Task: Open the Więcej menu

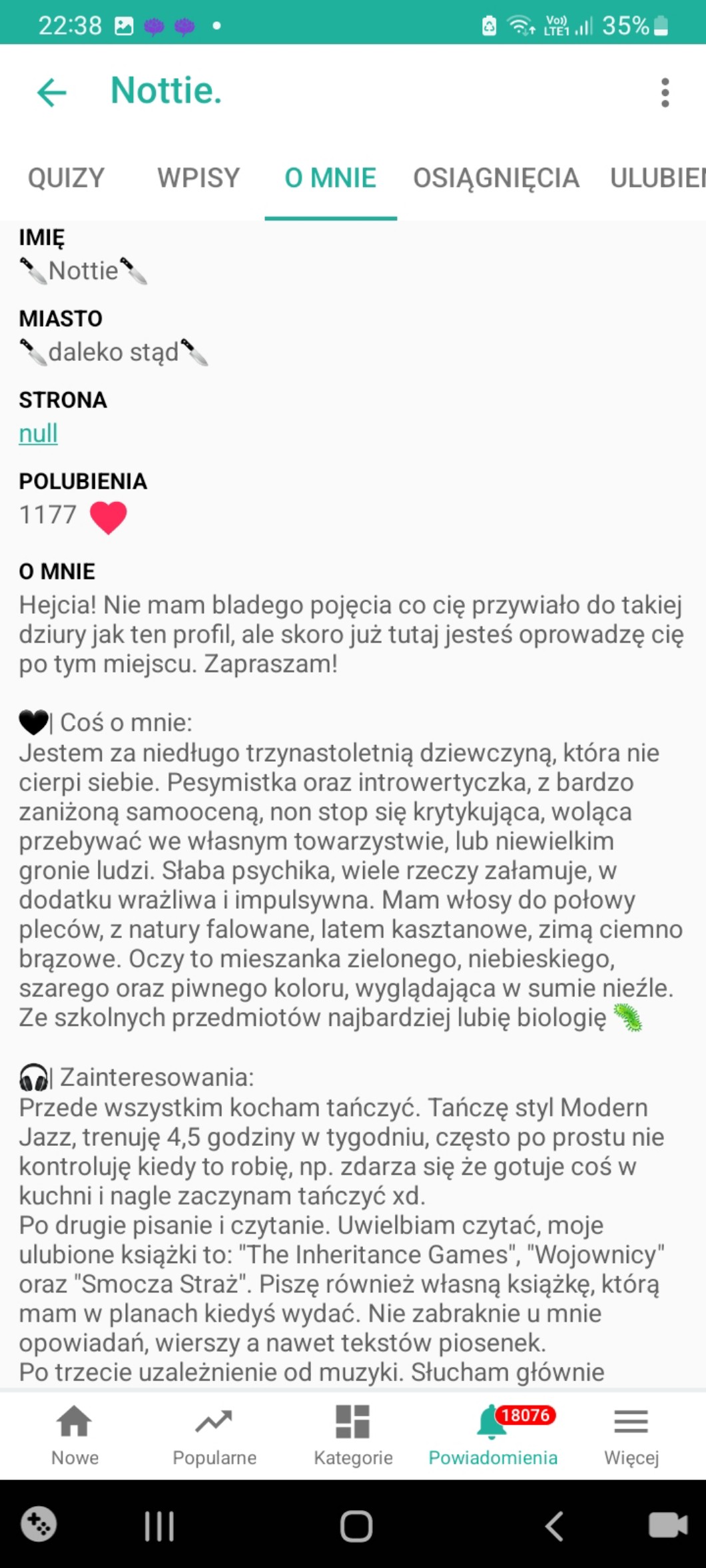Action: [x=631, y=1435]
